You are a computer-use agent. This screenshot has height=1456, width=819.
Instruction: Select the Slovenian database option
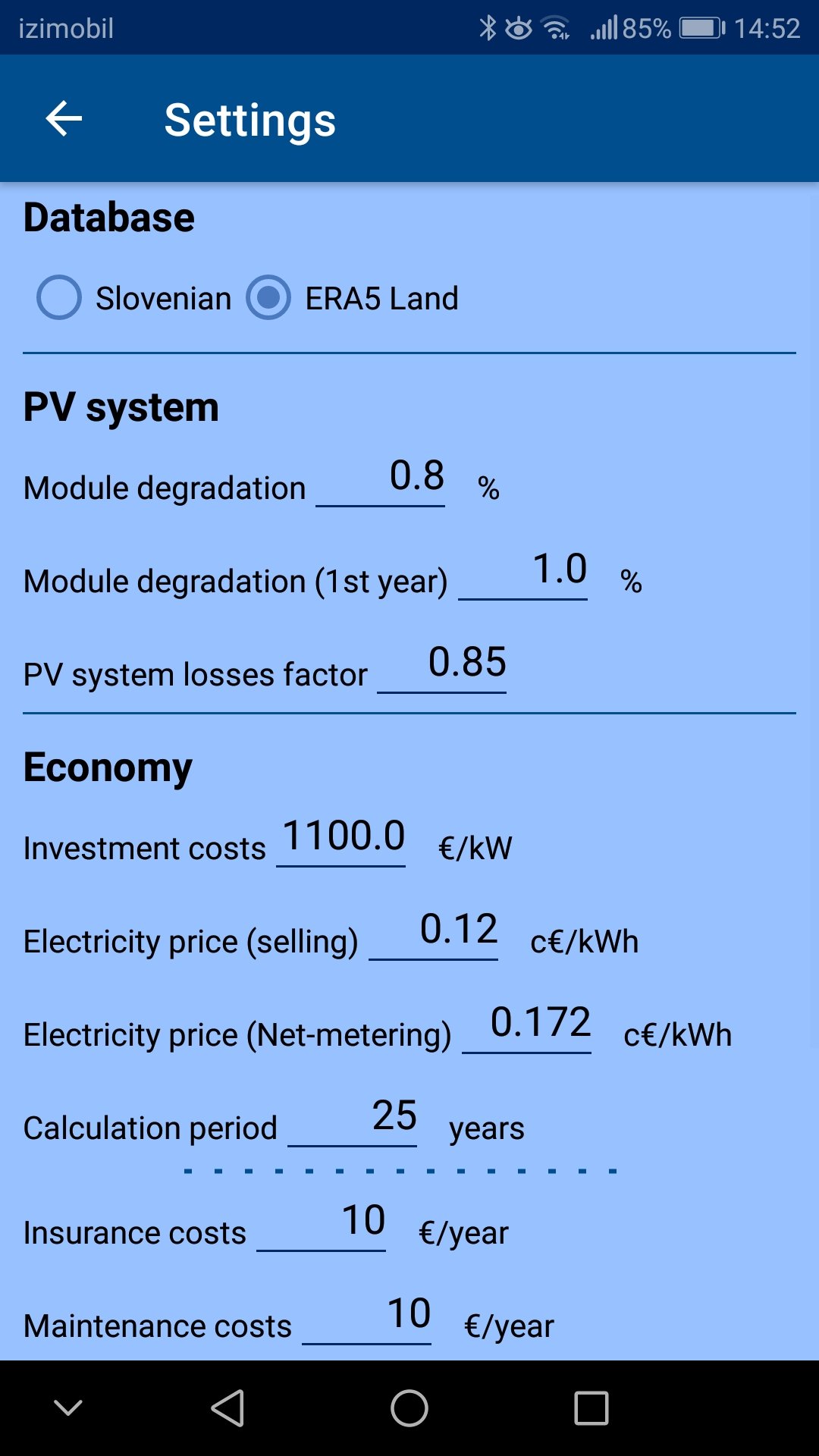(59, 298)
